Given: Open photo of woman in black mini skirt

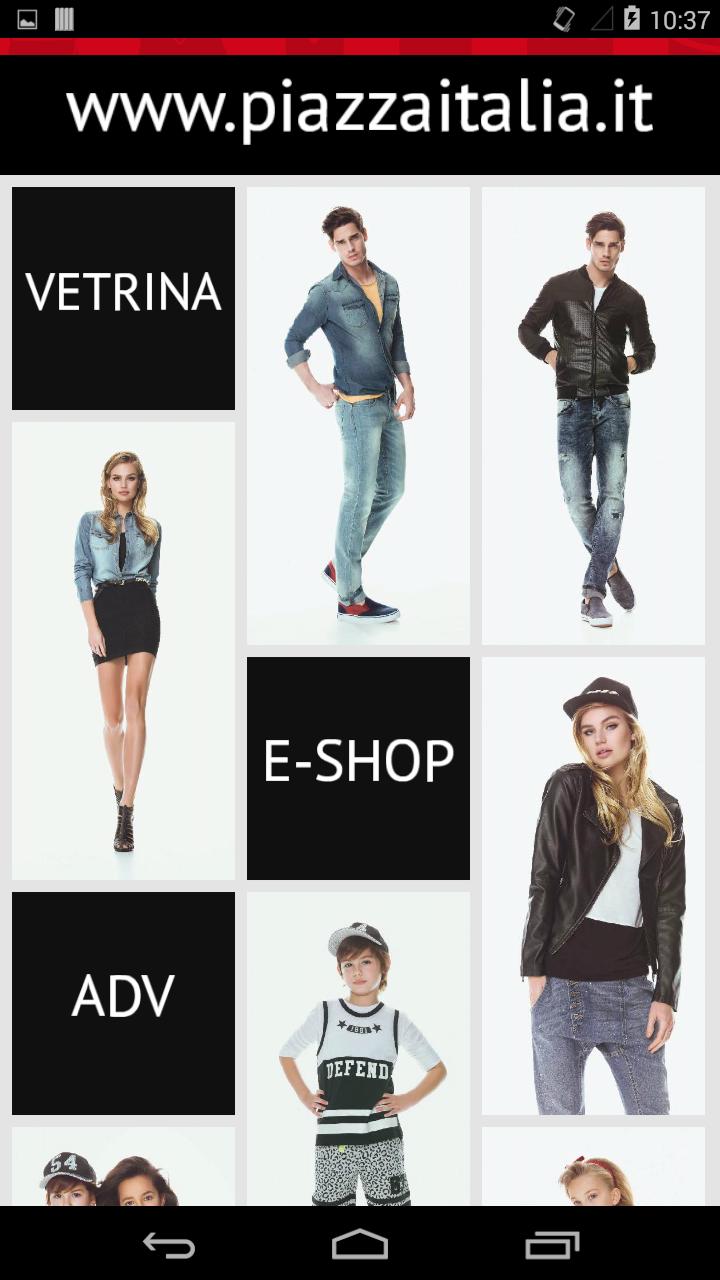Looking at the screenshot, I should [123, 650].
